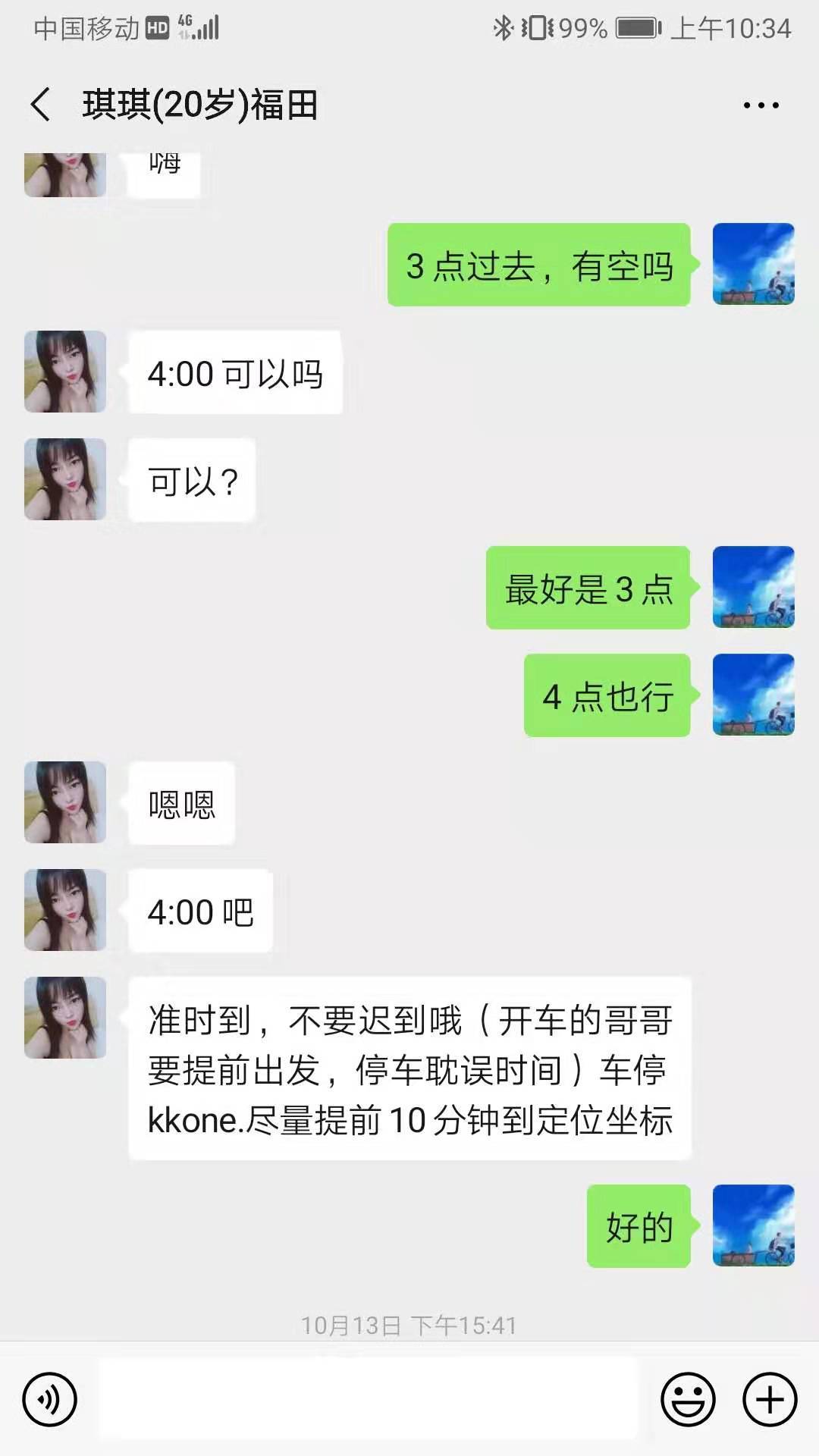
Task: Tap the plus icon to attach media
Action: tap(768, 1398)
